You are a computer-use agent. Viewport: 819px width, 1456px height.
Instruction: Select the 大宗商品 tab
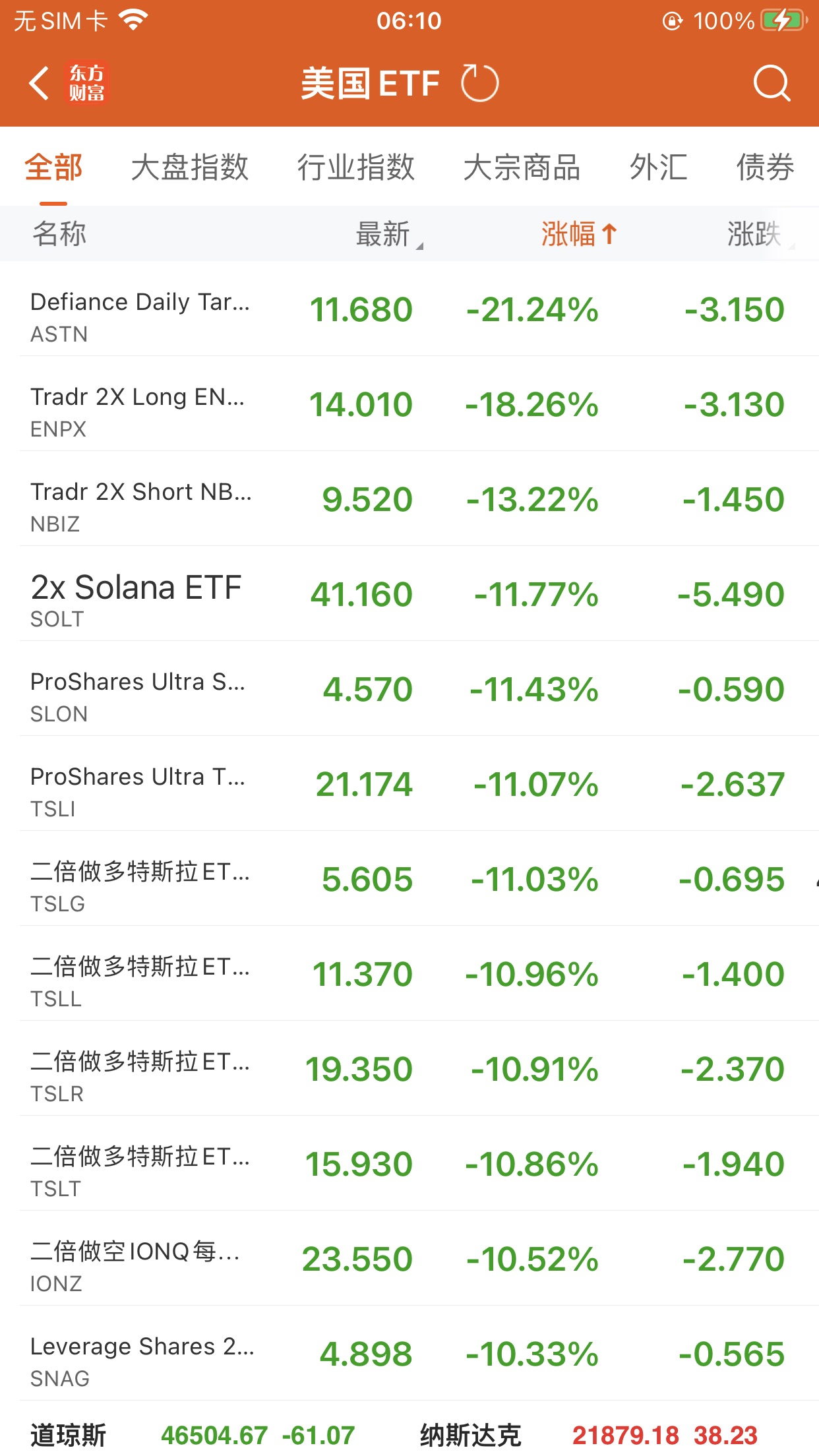(x=522, y=167)
